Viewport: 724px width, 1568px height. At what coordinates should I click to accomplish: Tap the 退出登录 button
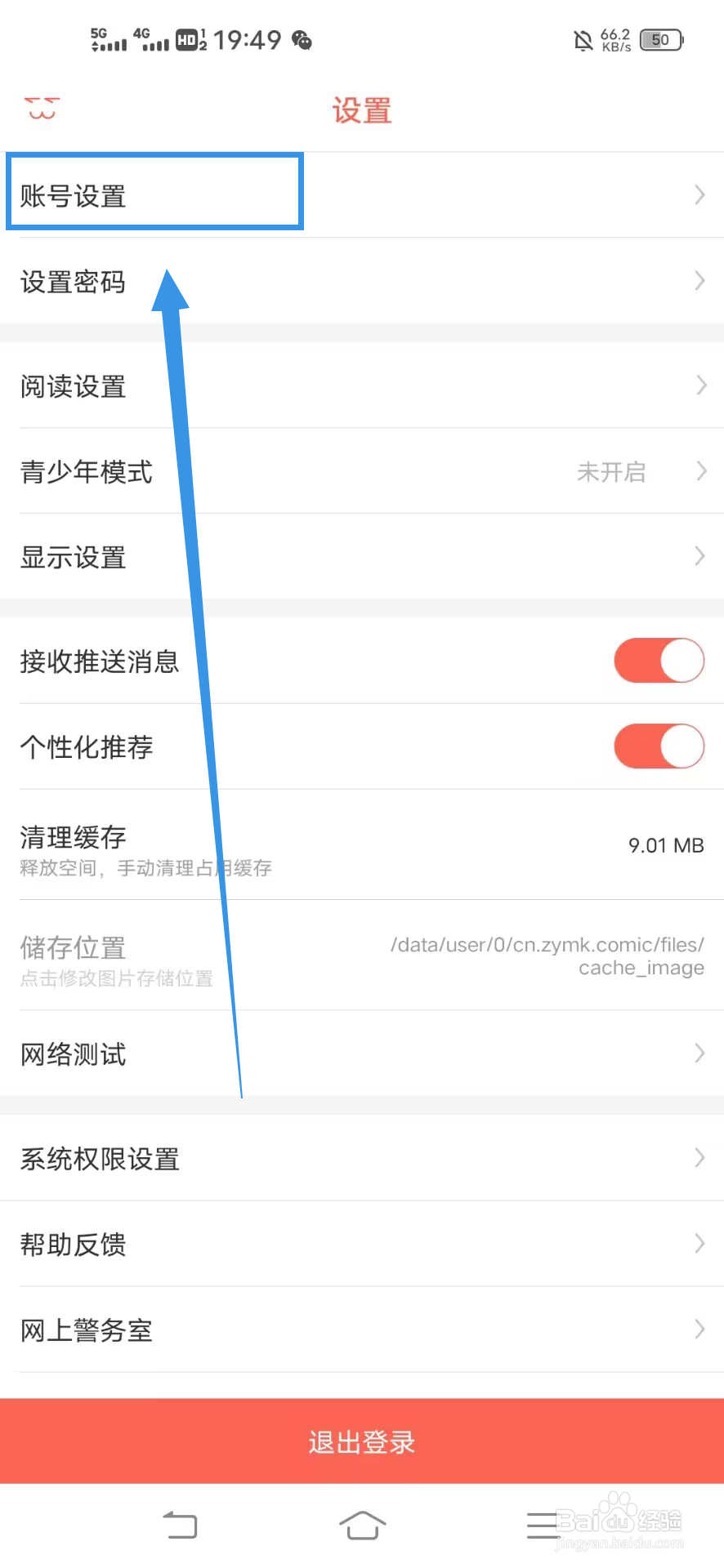pos(360,1441)
